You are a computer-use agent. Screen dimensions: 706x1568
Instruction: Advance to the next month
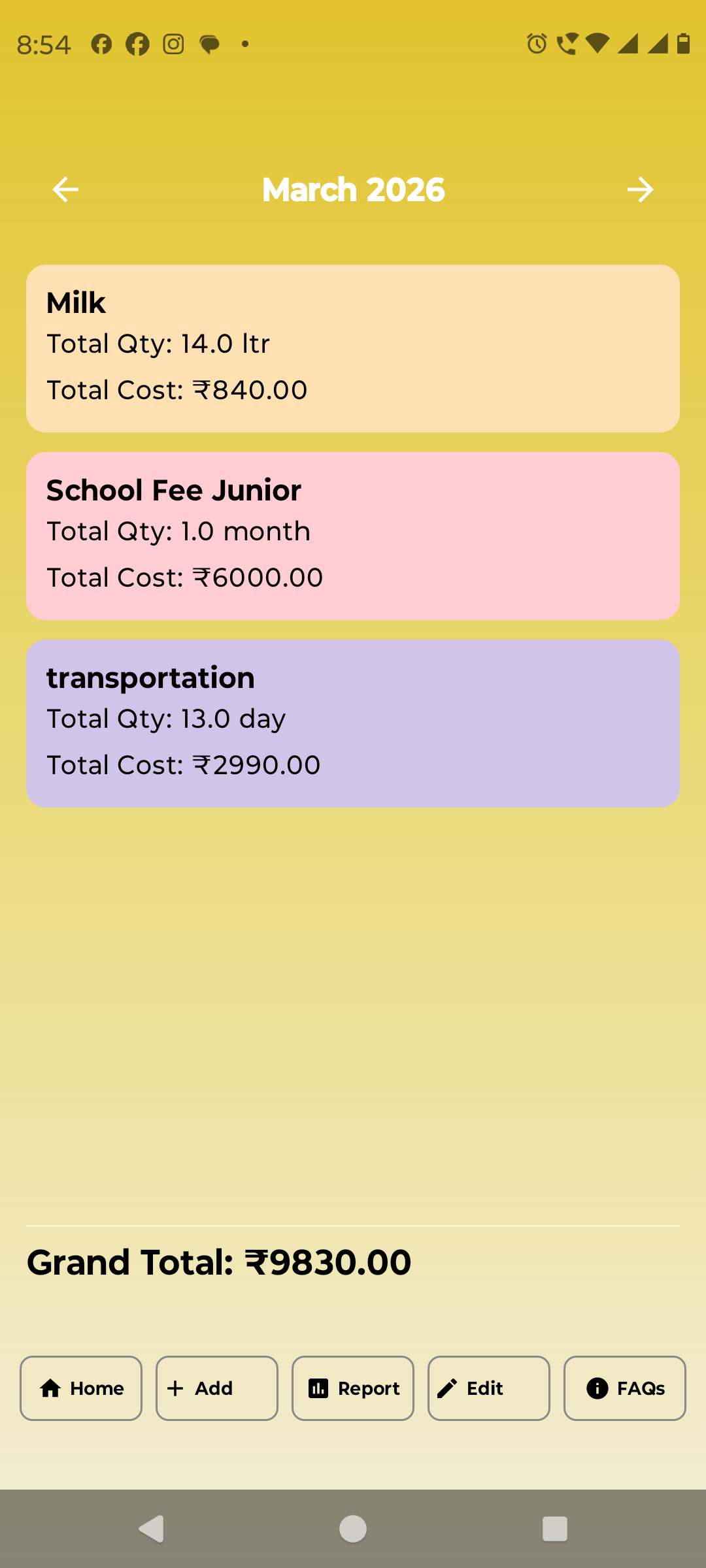tap(640, 189)
